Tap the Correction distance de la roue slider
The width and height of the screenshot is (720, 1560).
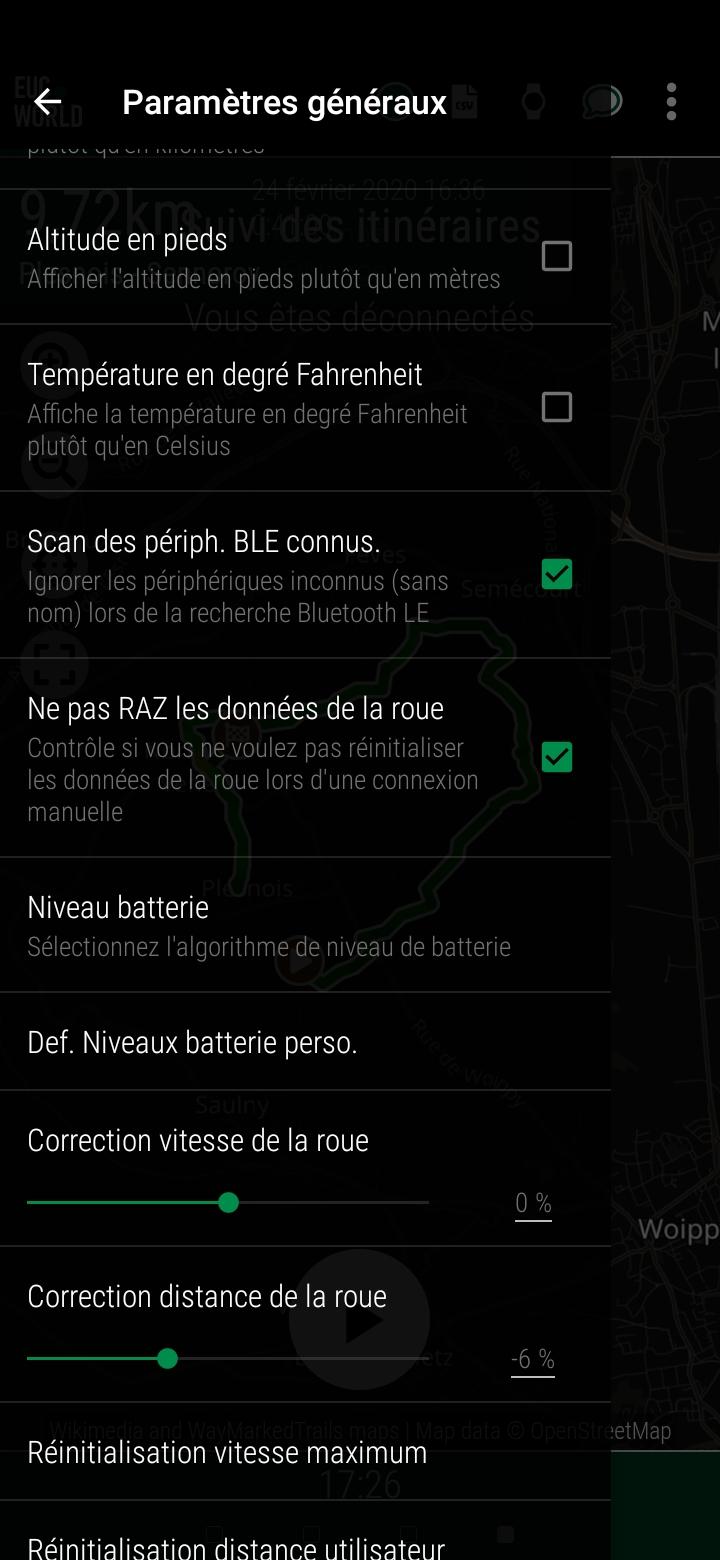tap(228, 1358)
